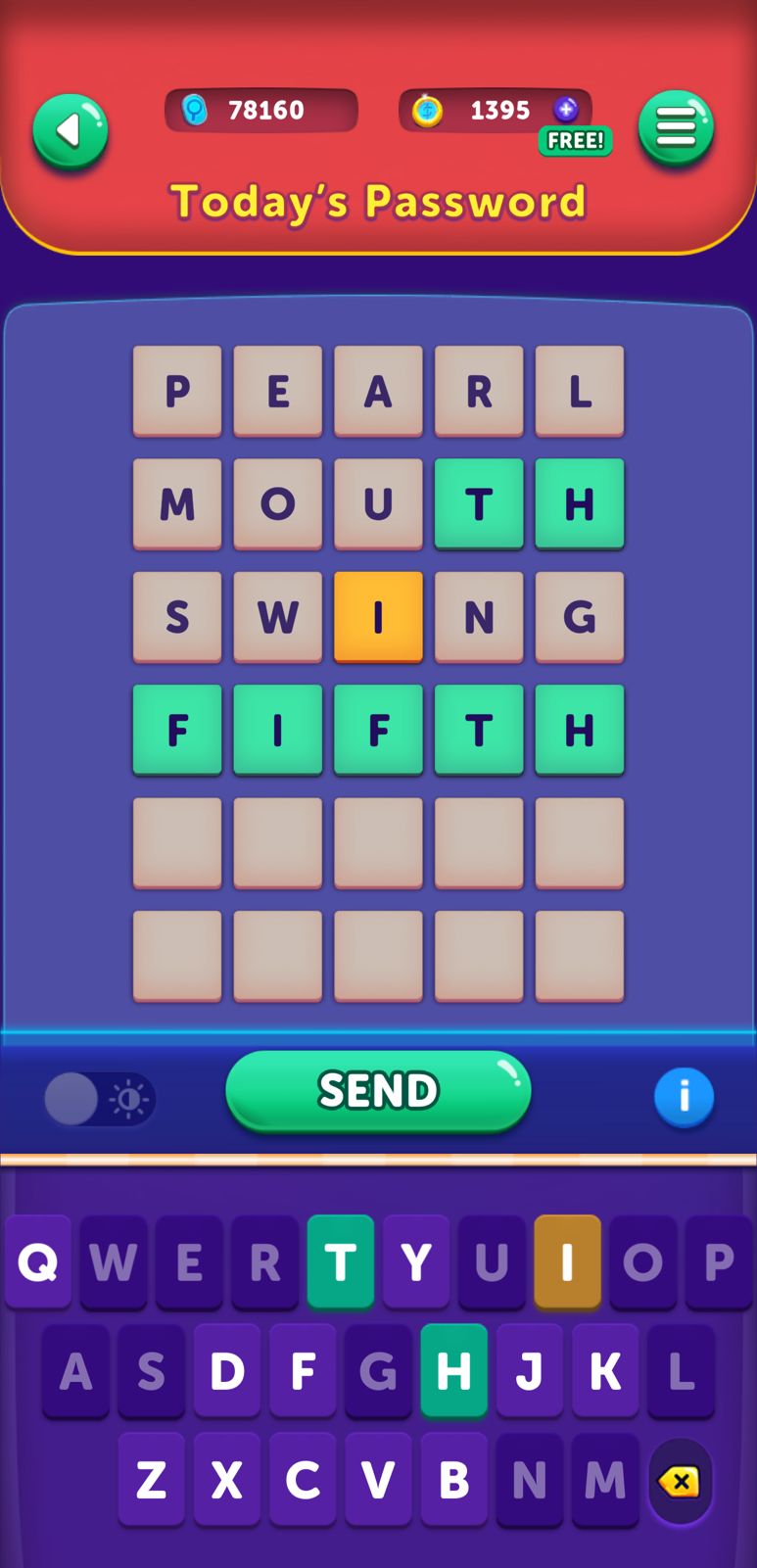Go back with the green arrow button
This screenshot has width=757, height=1568.
[x=70, y=130]
